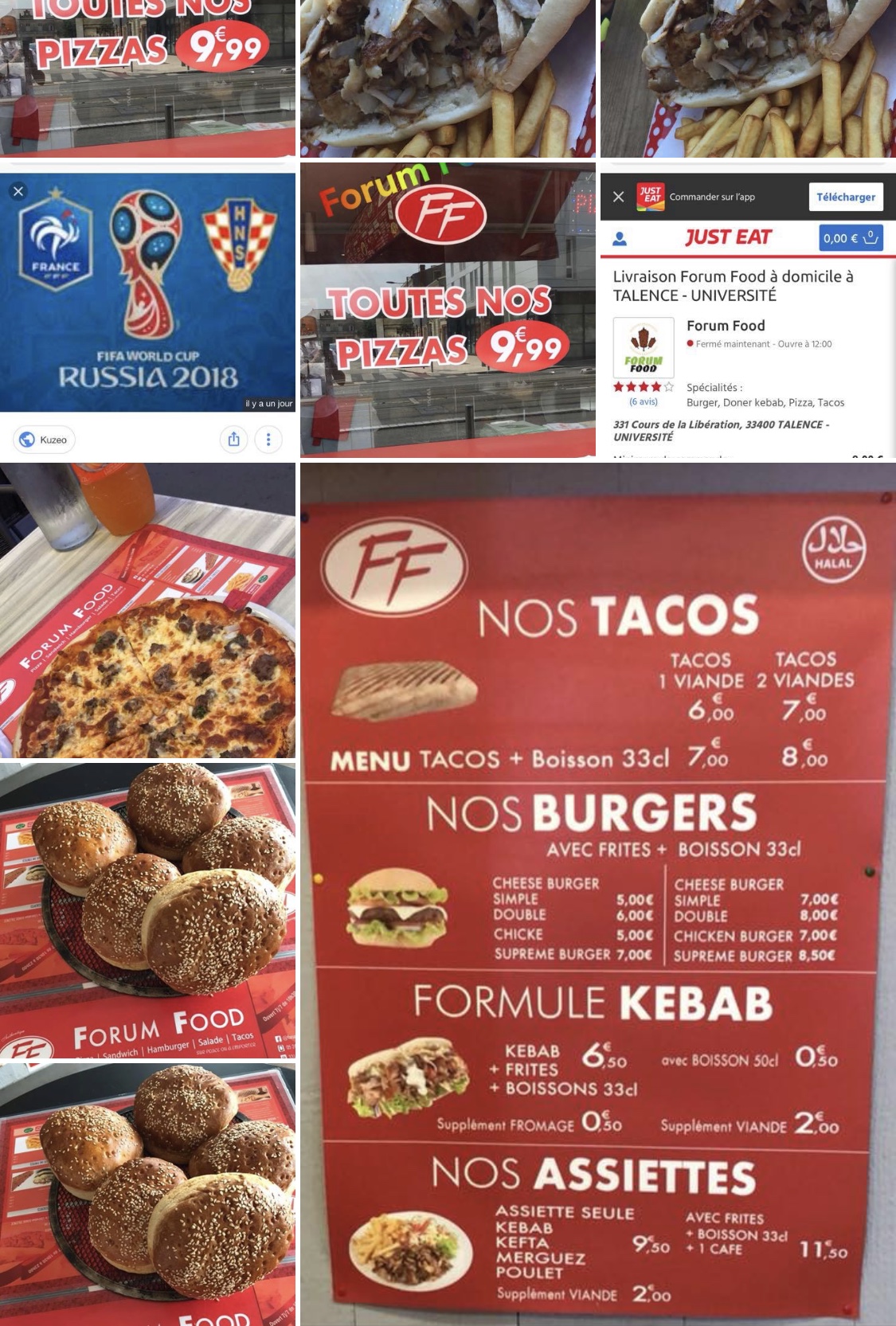View the FF logo pizzas 9,99 window photo
This screenshot has width=896, height=1326.
447,311
